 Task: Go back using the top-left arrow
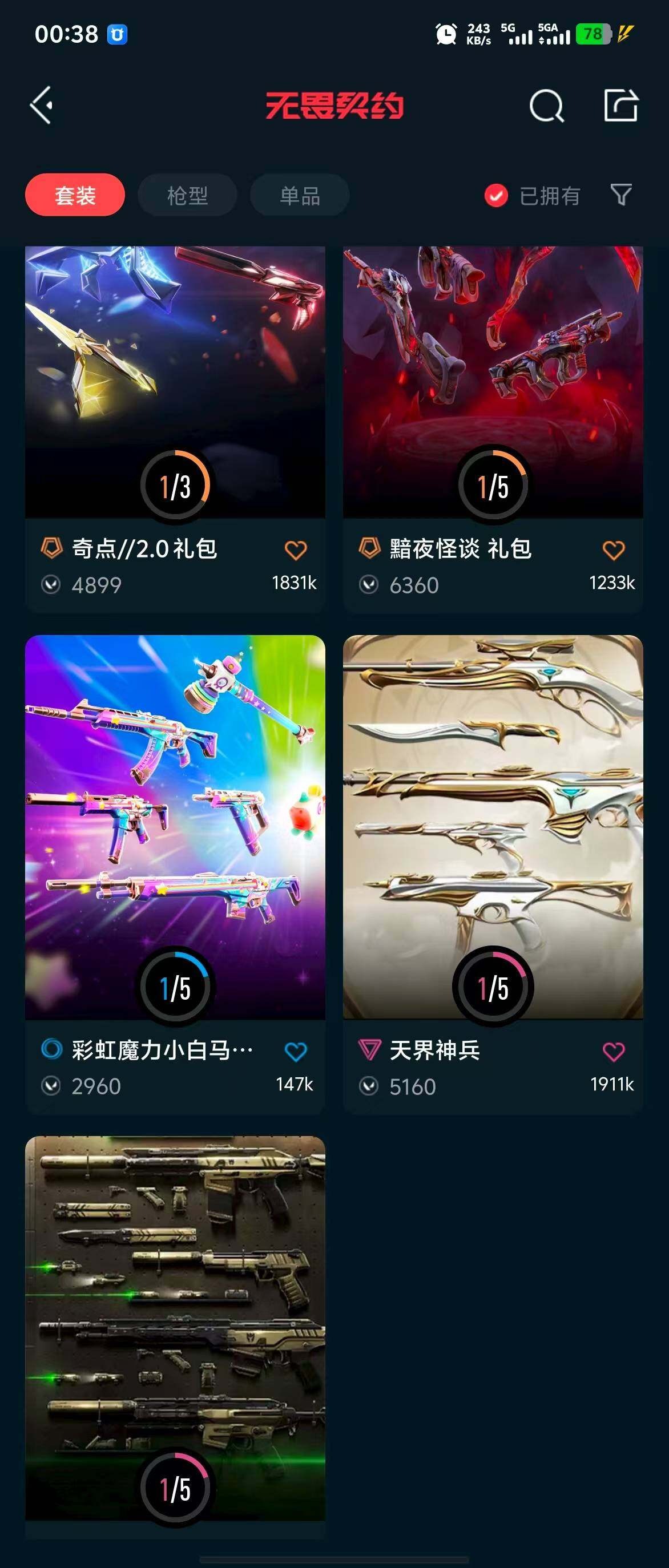(42, 106)
